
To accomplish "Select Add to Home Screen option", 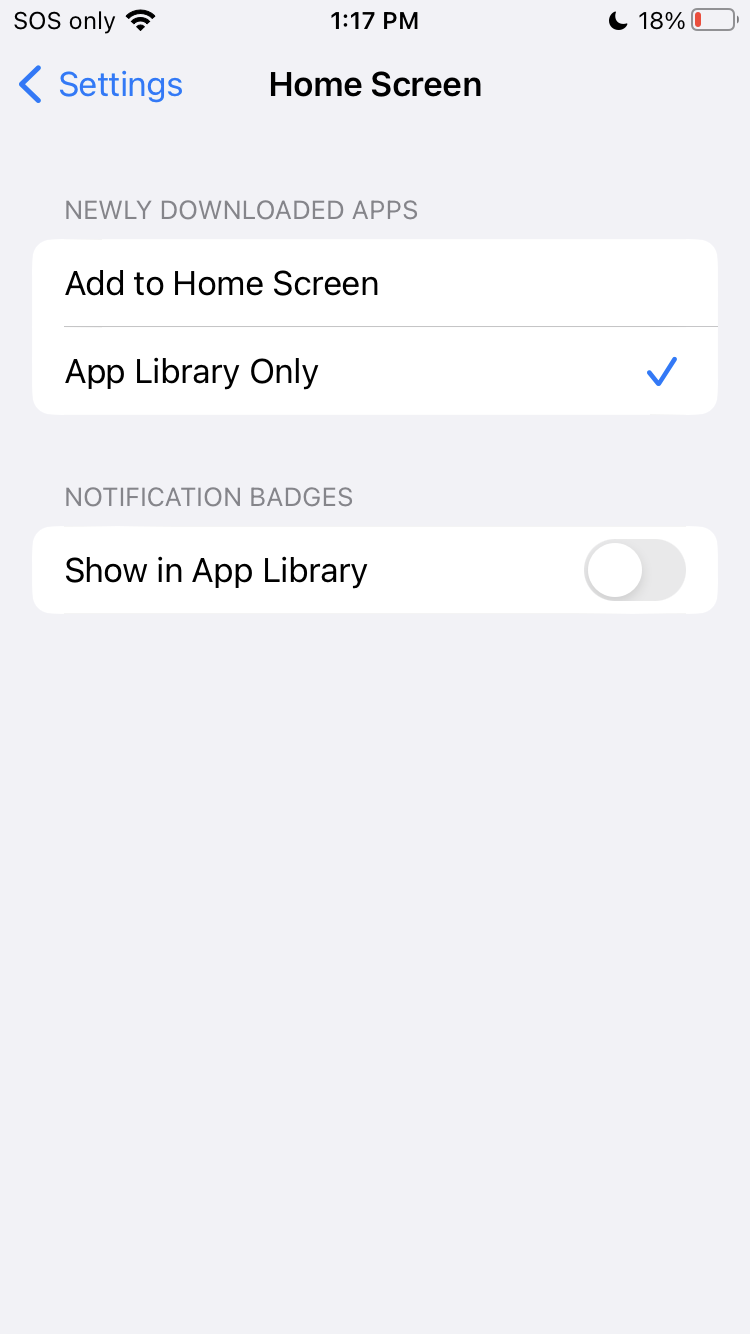I will point(374,284).
